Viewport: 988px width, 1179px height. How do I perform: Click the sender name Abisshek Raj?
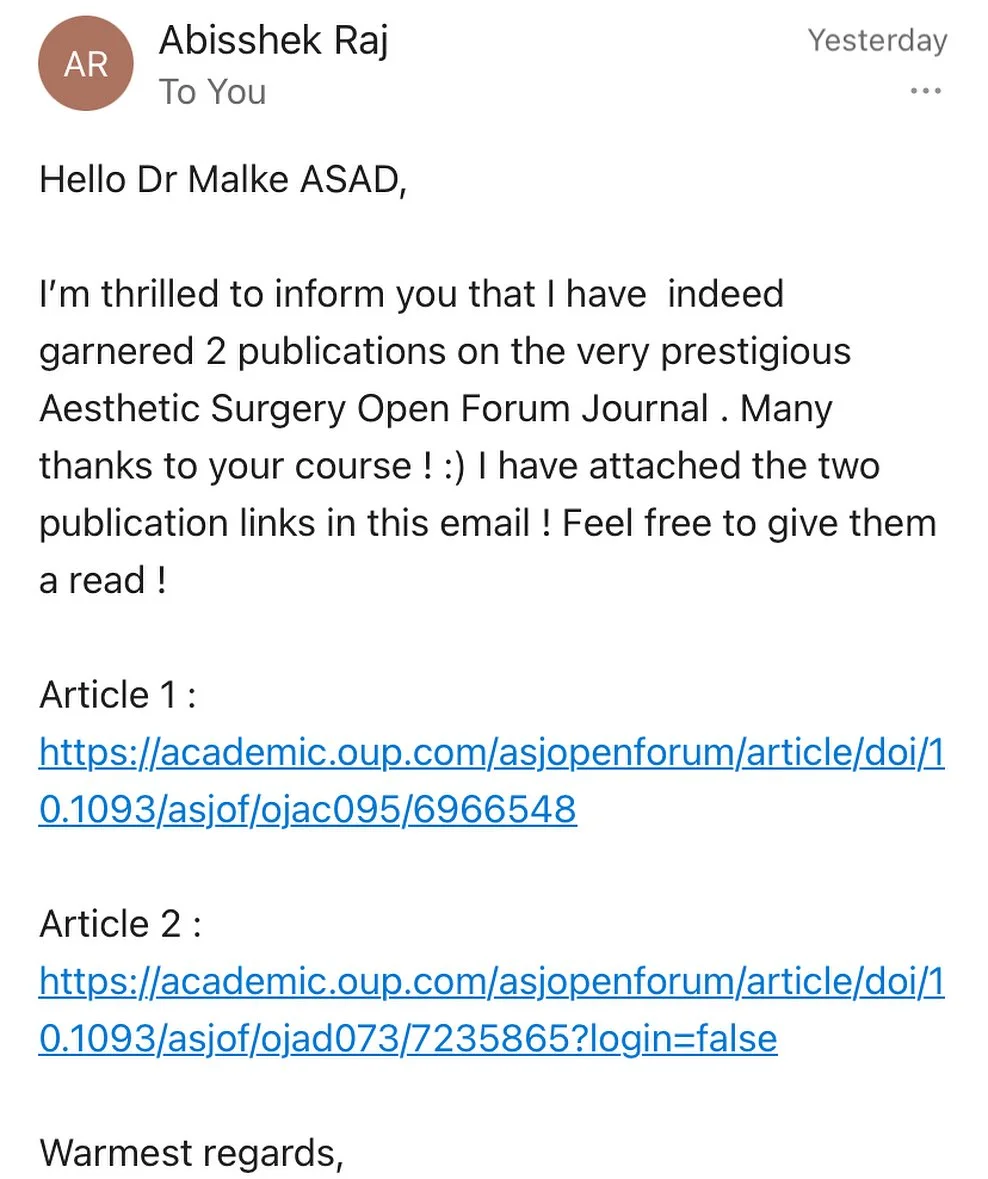click(x=273, y=42)
